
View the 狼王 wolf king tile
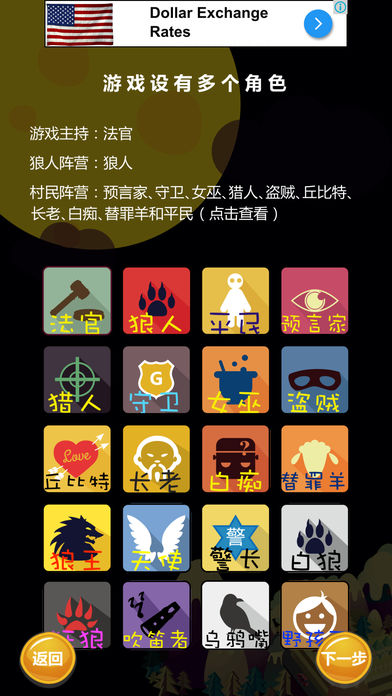[77, 538]
